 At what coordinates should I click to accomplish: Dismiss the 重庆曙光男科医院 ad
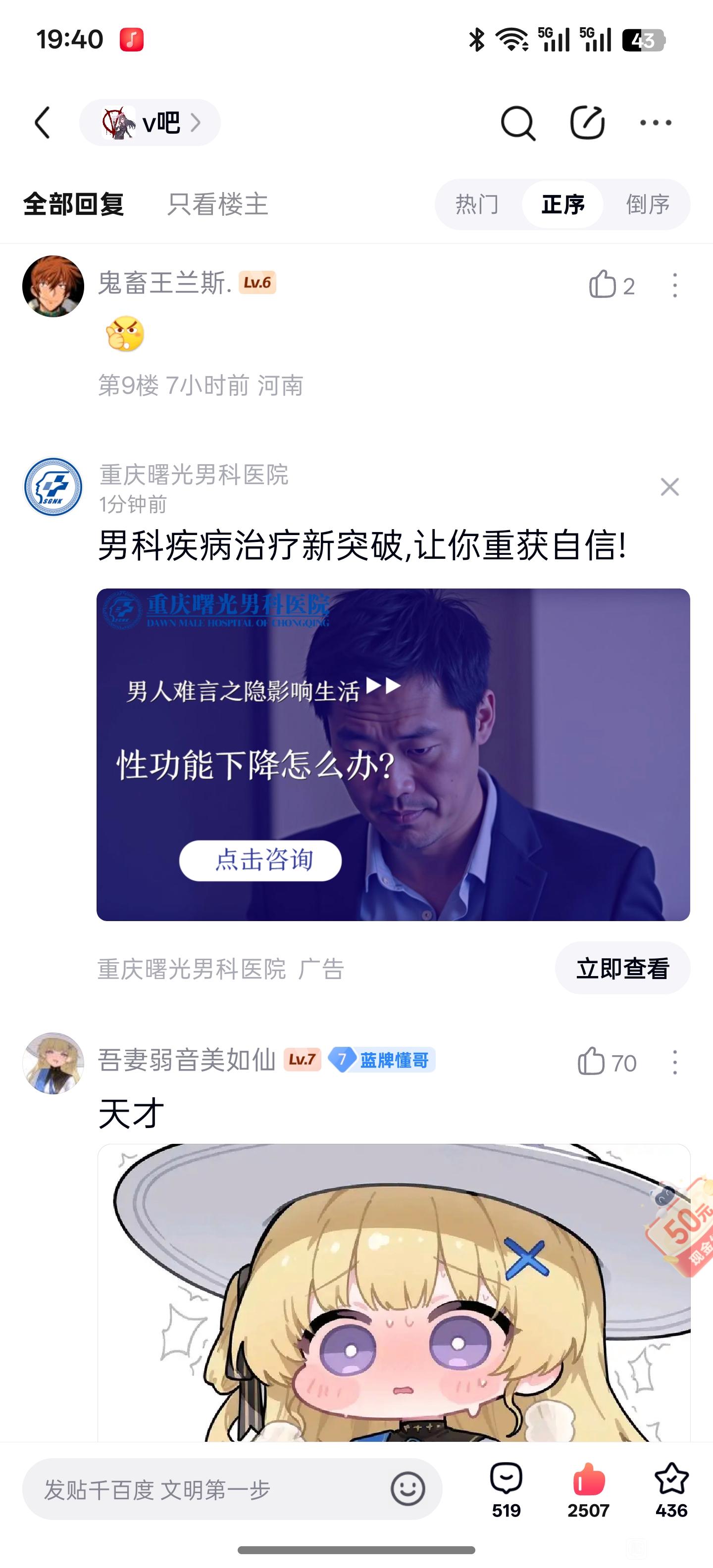pos(670,487)
